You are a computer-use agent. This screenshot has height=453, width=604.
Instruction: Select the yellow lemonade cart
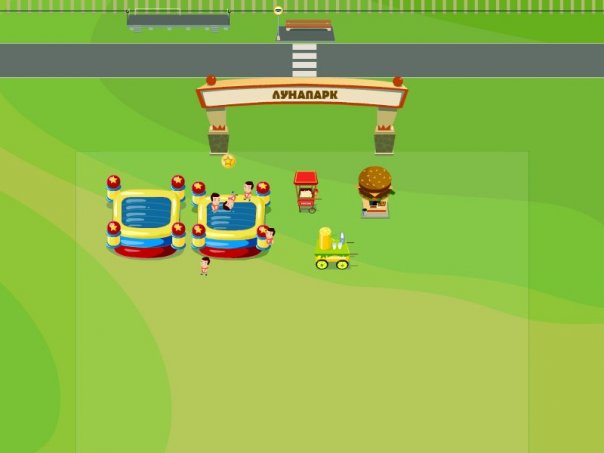333,250
